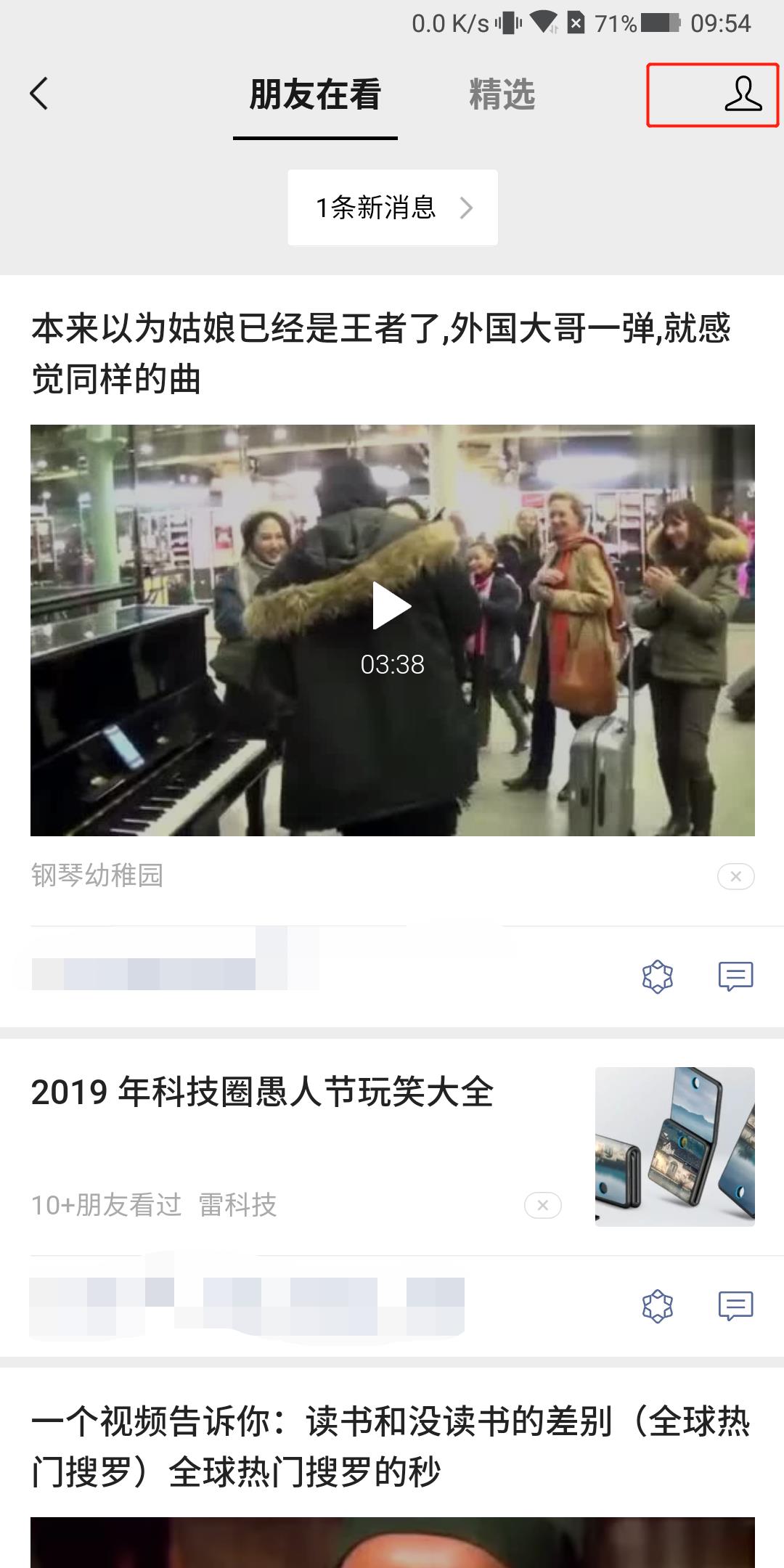Tap the 在看 flower icon under piano video
Image resolution: width=784 pixels, height=1568 pixels.
[658, 976]
